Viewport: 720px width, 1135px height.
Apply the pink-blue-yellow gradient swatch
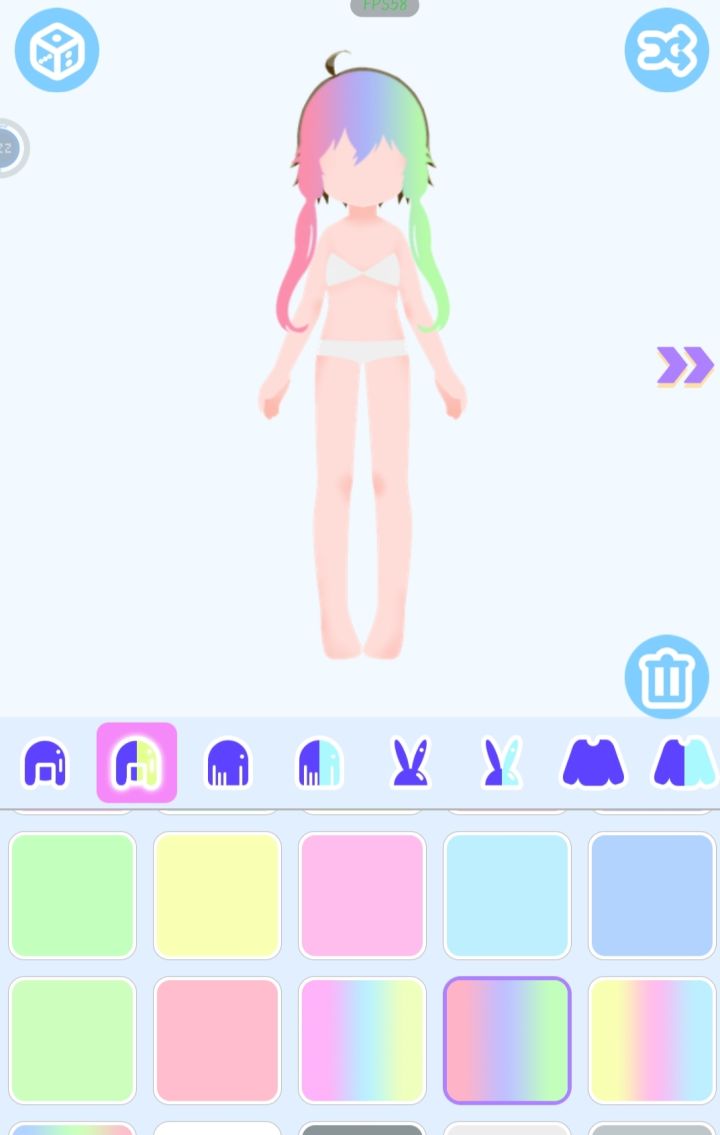pos(362,1040)
